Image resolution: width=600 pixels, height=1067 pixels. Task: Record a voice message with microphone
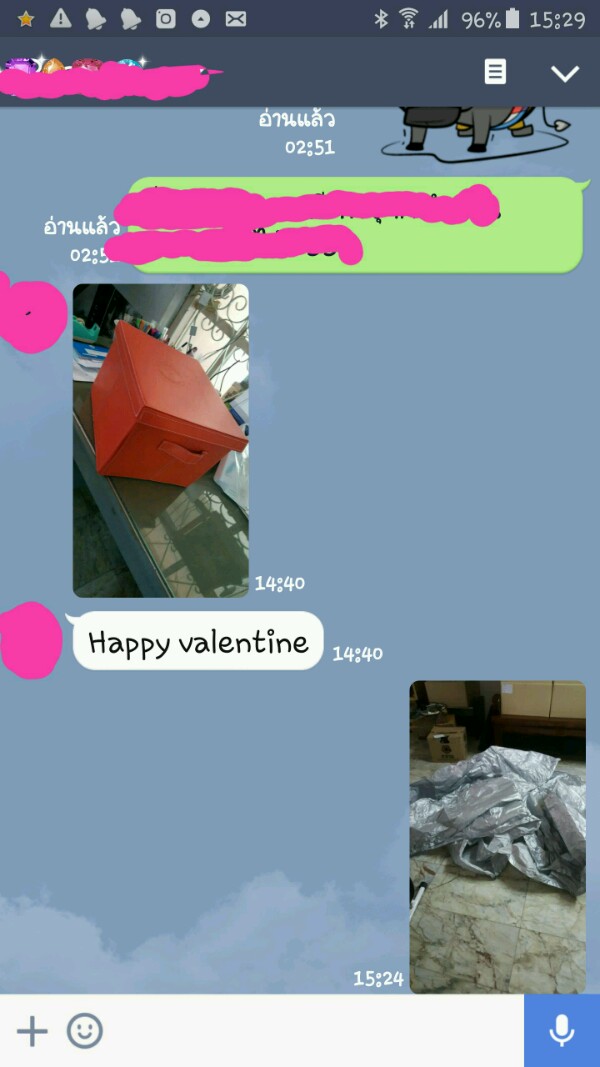click(562, 1031)
